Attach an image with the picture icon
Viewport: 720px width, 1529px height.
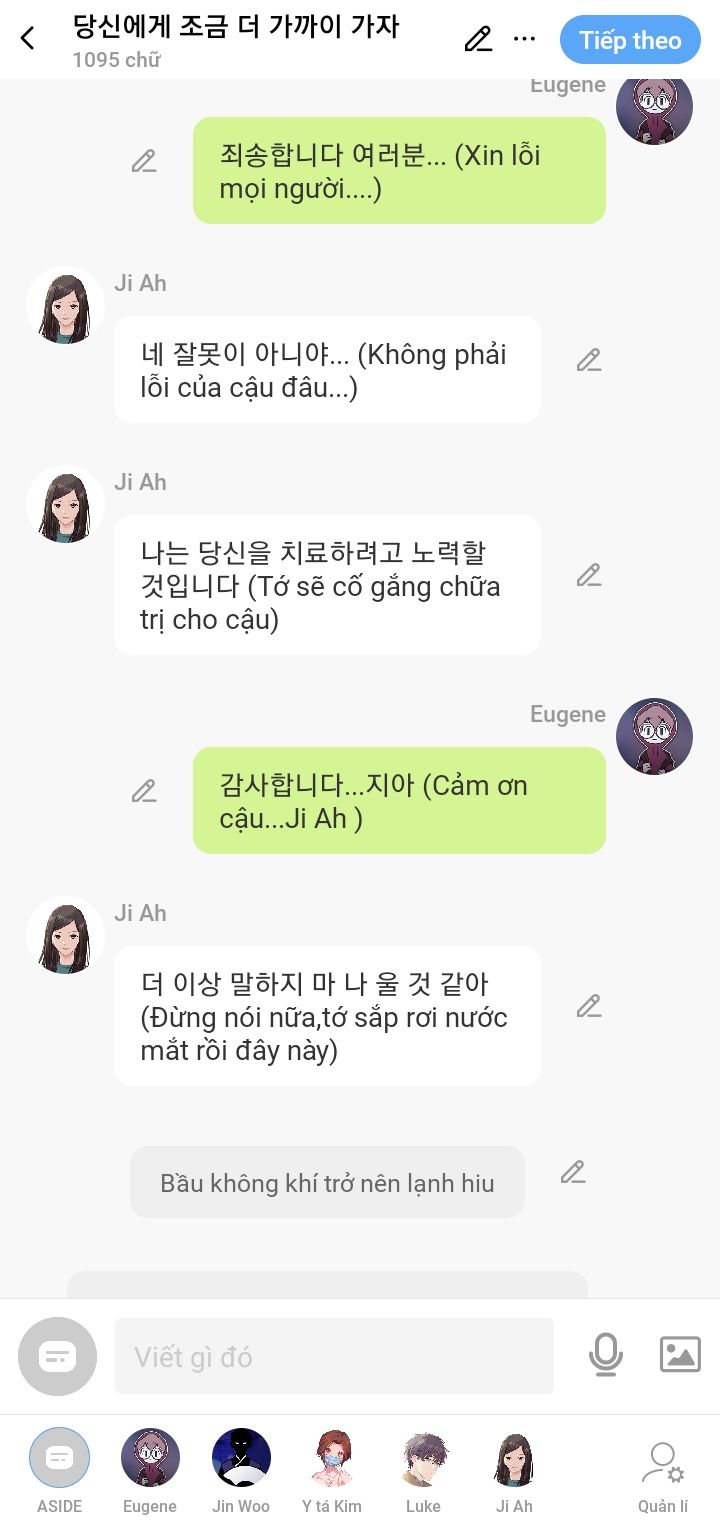[680, 1354]
